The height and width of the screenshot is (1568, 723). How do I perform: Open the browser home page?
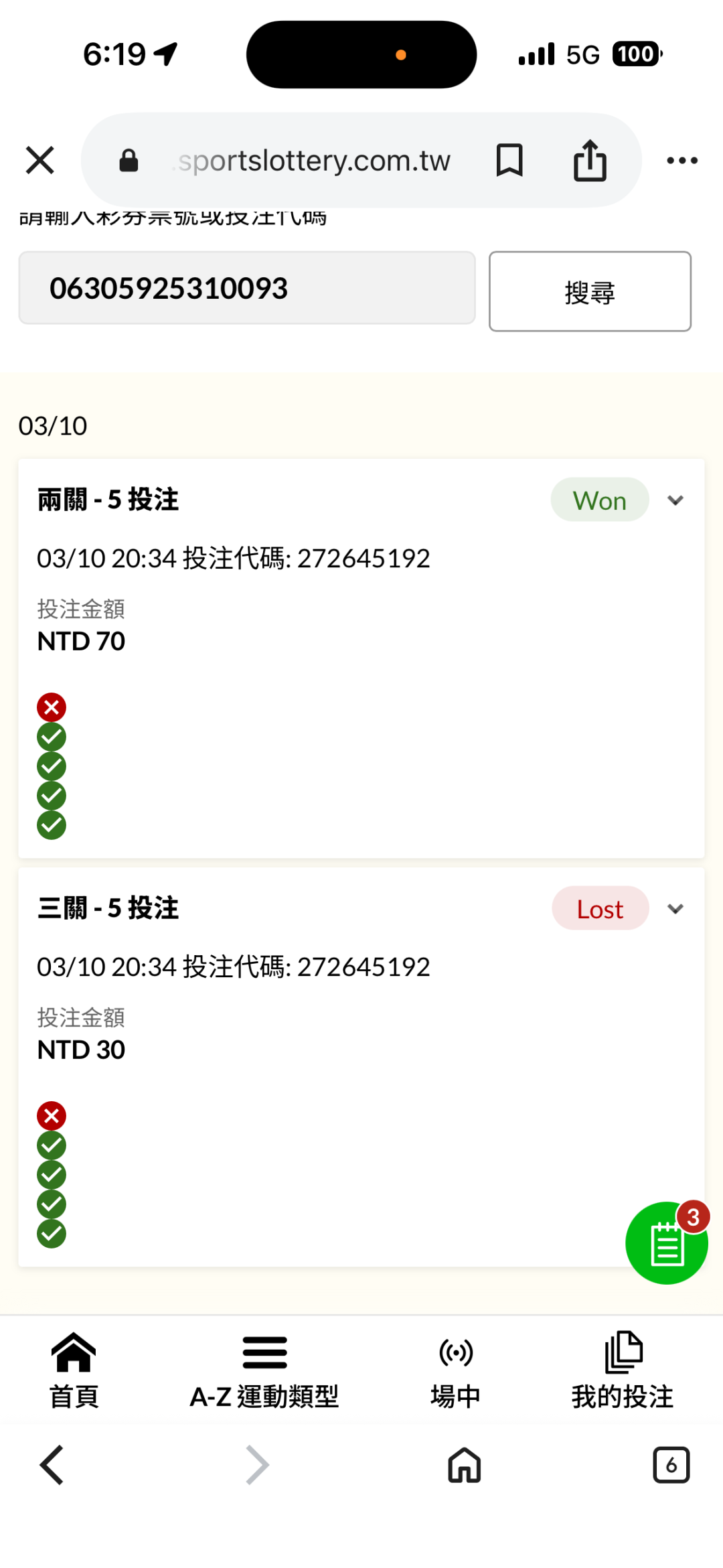(x=465, y=1465)
